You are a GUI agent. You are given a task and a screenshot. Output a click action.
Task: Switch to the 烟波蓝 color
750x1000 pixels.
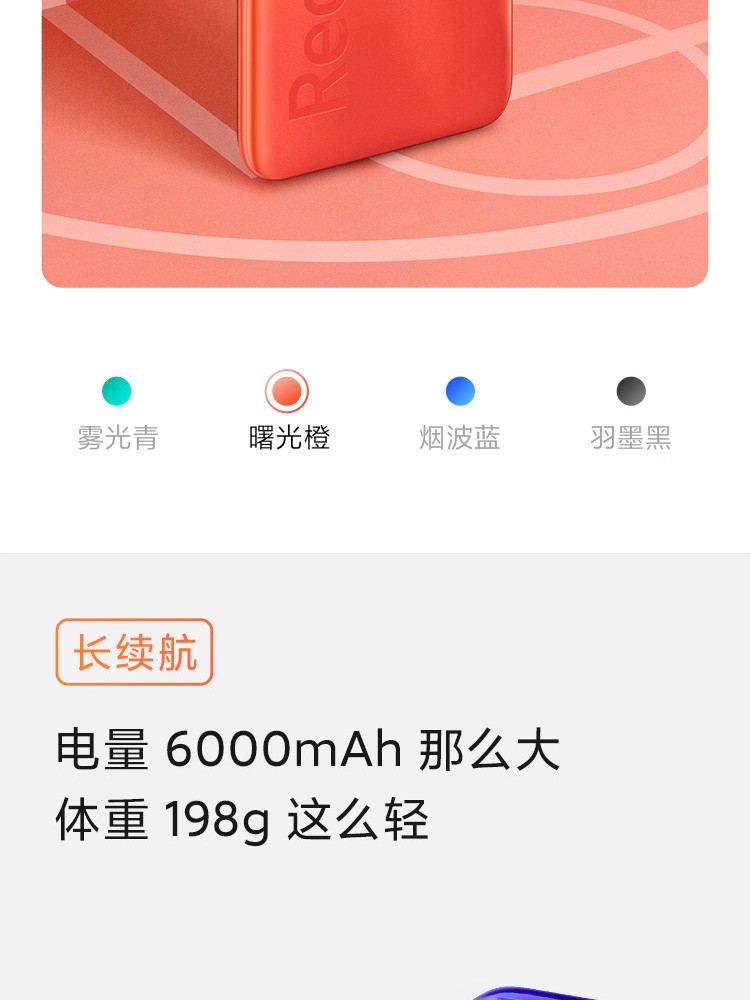tap(460, 391)
